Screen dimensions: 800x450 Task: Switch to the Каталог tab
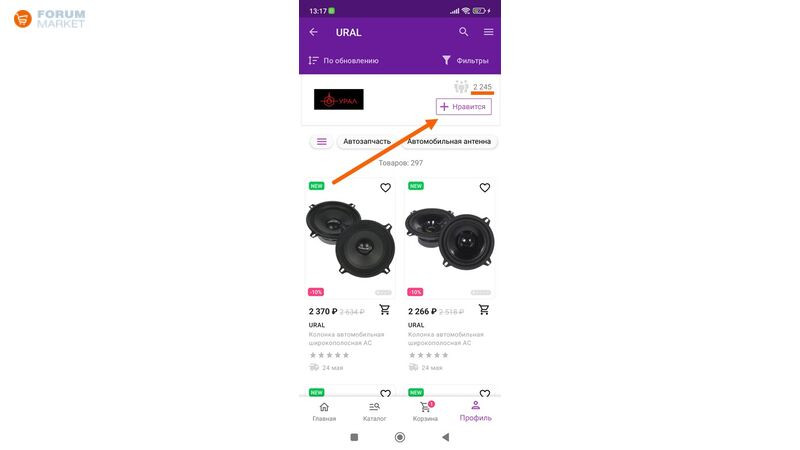pos(374,412)
